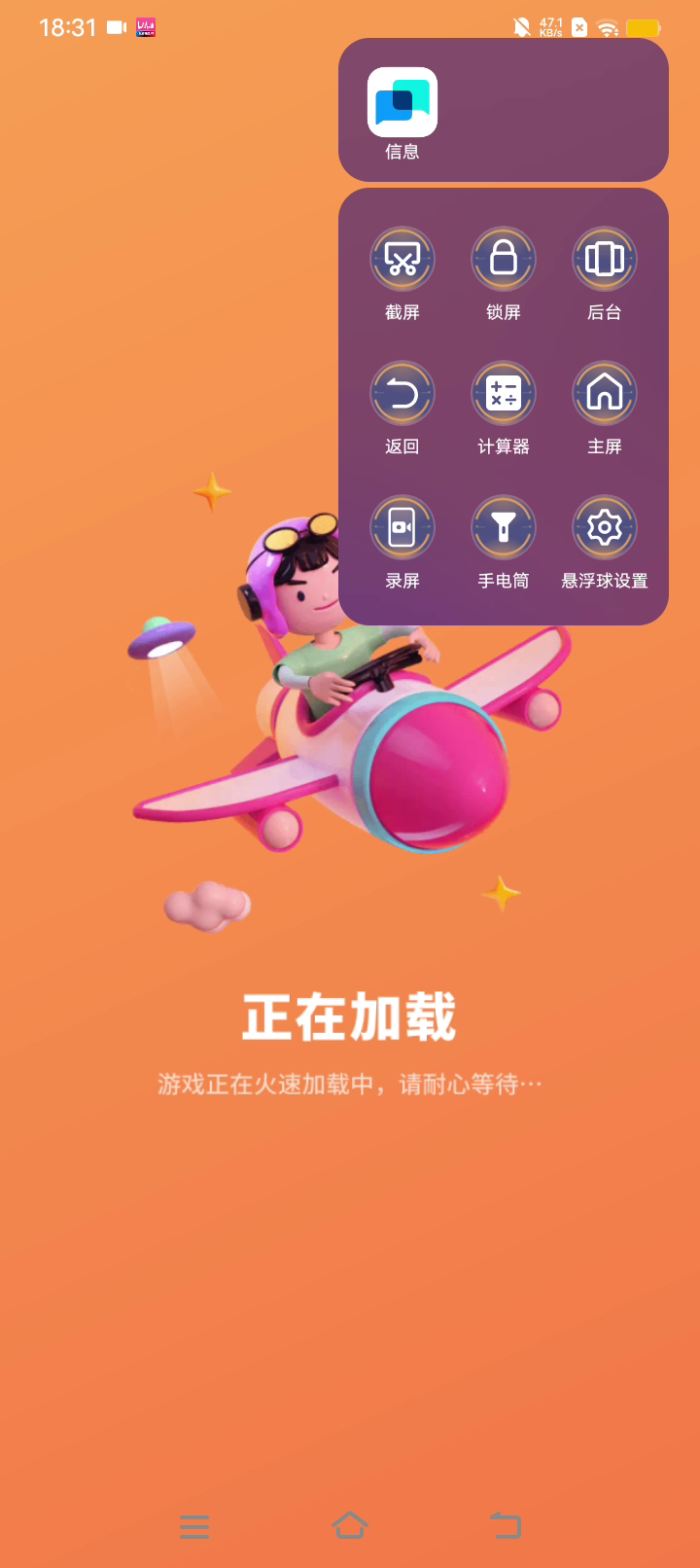This screenshot has width=700, height=1568.
Task: Tap the system navigation home button
Action: tap(350, 1525)
